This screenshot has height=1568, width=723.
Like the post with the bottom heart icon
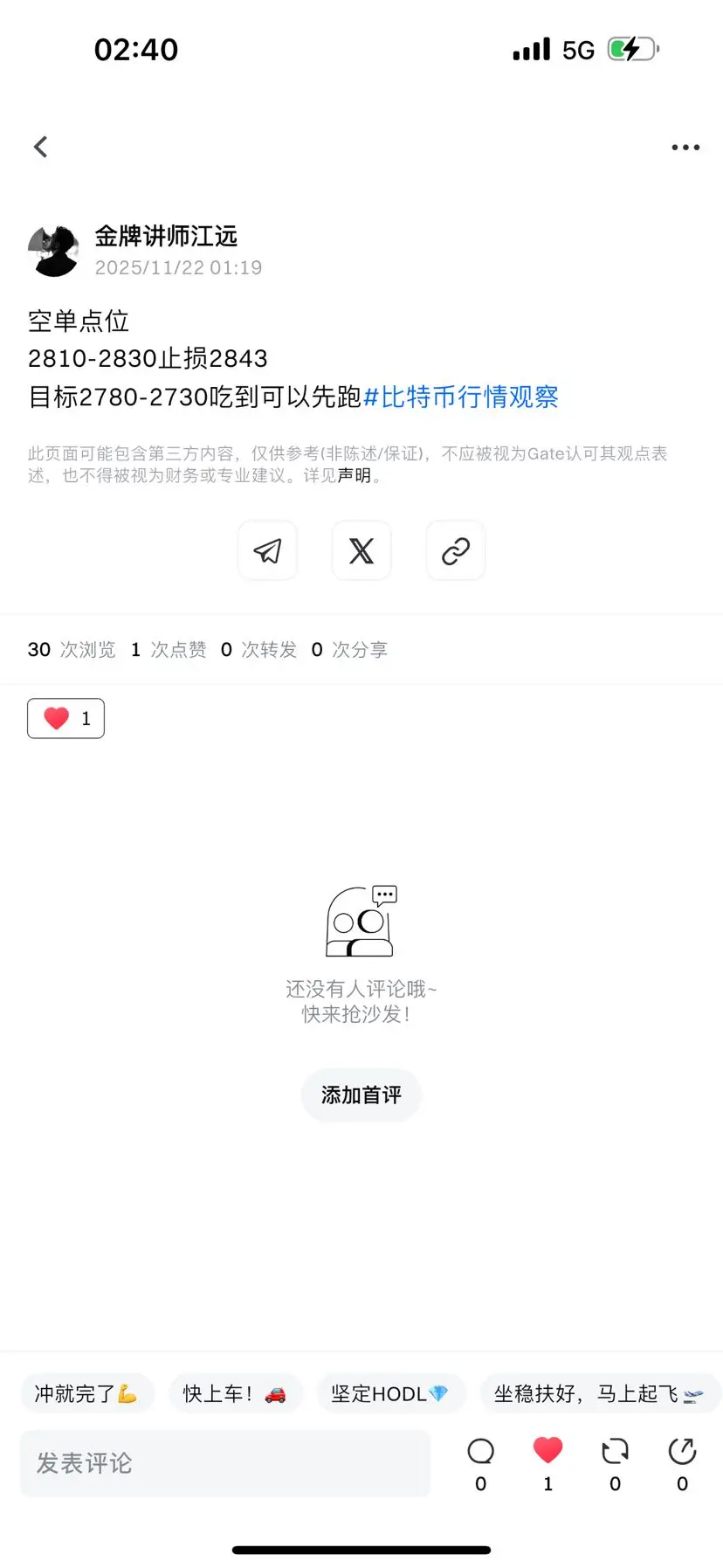tap(547, 1449)
